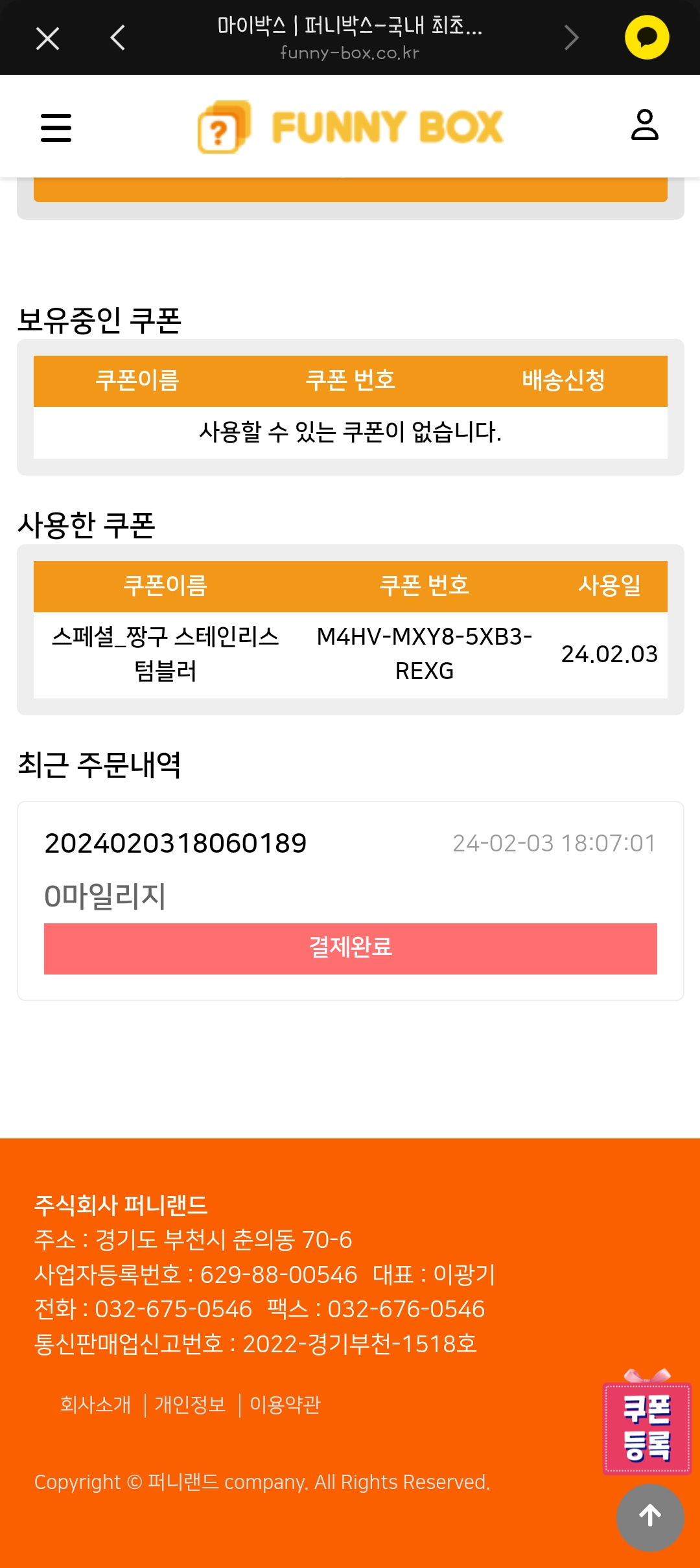This screenshot has width=700, height=1568.
Task: Go forward to the next page
Action: point(571,38)
